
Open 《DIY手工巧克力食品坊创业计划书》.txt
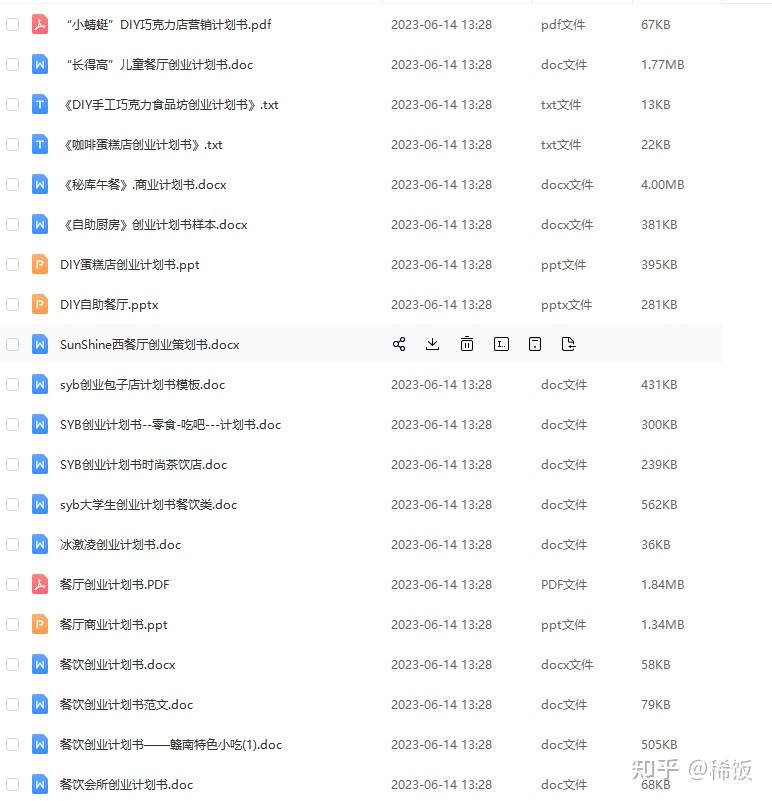point(169,104)
